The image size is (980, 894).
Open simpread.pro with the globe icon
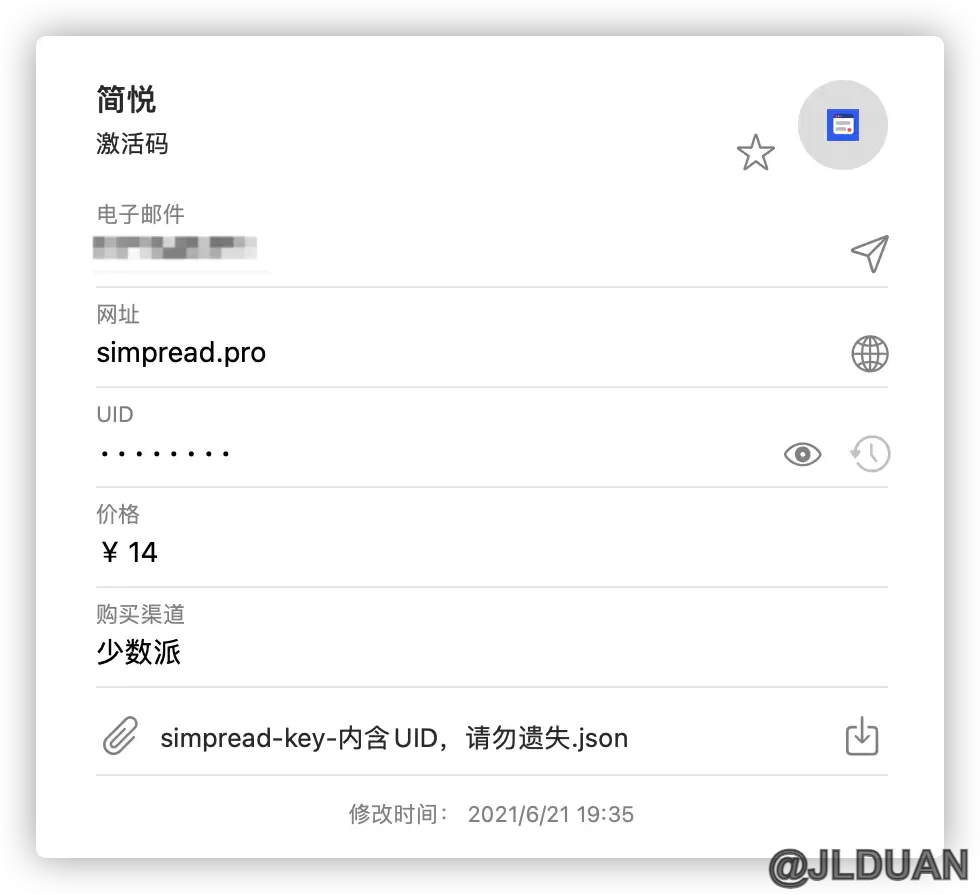(x=869, y=354)
